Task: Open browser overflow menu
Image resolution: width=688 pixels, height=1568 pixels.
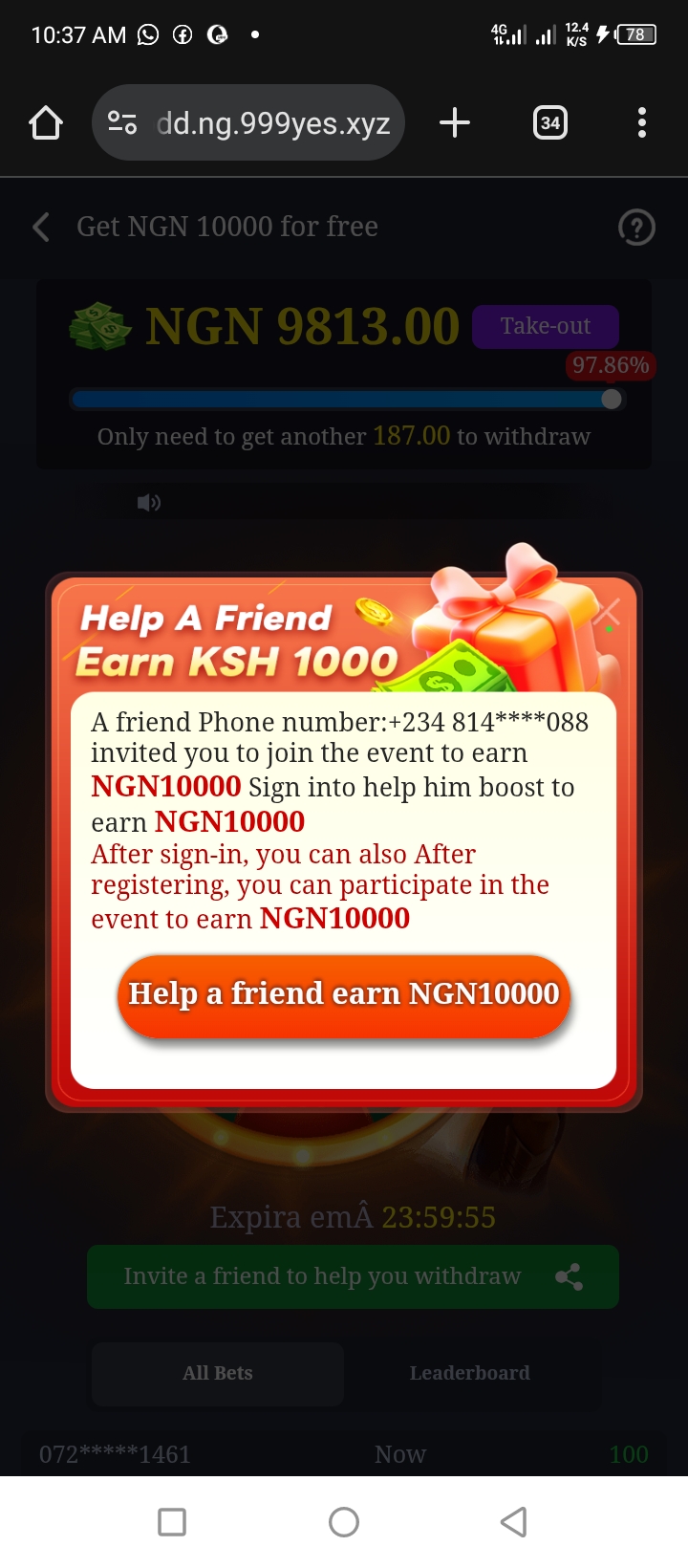Action: click(x=641, y=122)
